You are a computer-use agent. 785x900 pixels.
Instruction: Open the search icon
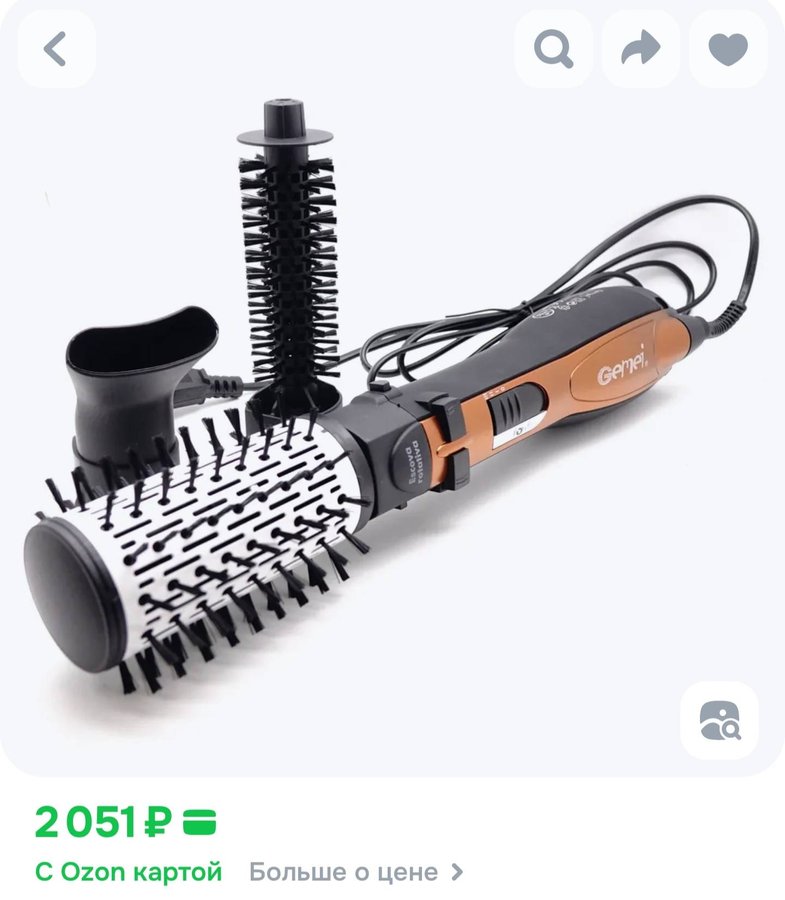point(553,49)
